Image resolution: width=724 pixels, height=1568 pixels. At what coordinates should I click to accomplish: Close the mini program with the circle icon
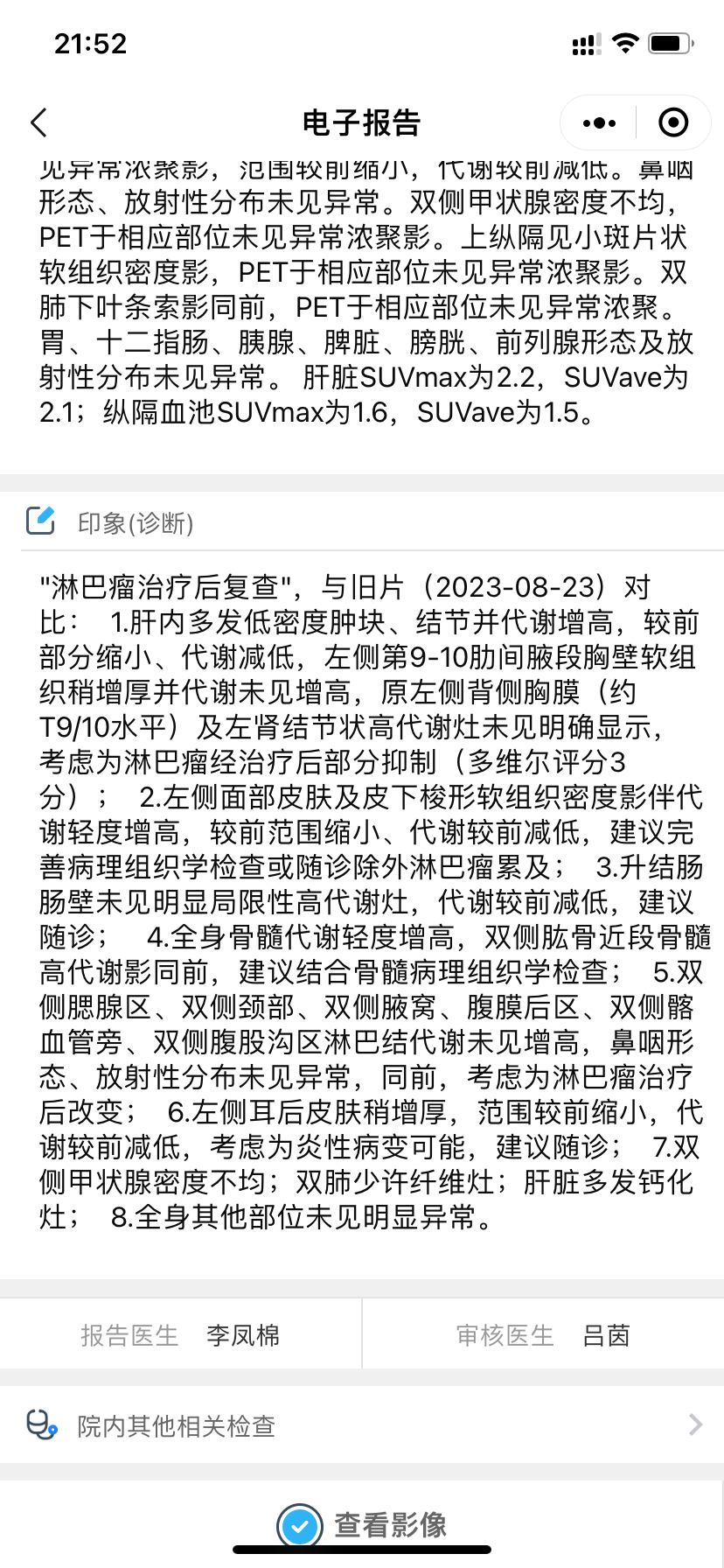(x=672, y=122)
